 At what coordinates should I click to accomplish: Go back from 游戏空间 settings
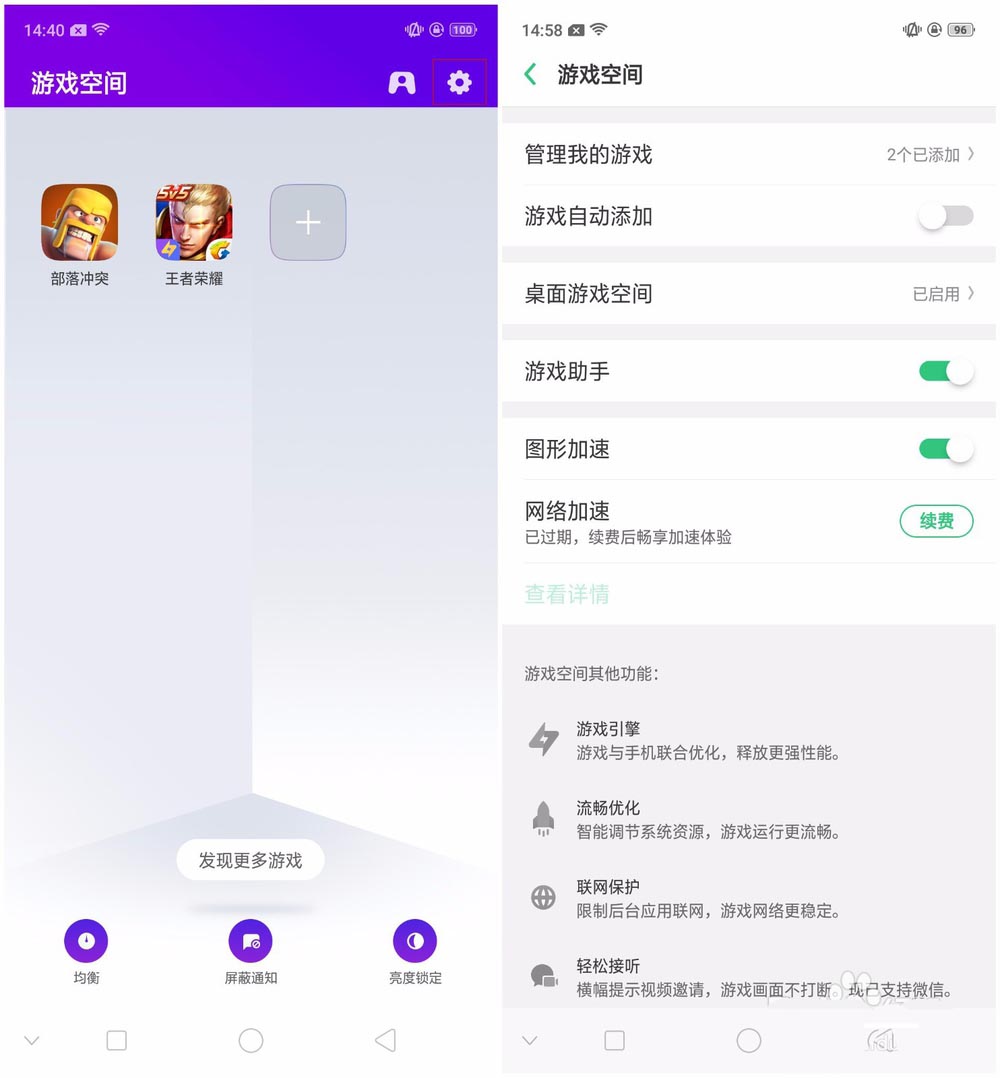531,74
